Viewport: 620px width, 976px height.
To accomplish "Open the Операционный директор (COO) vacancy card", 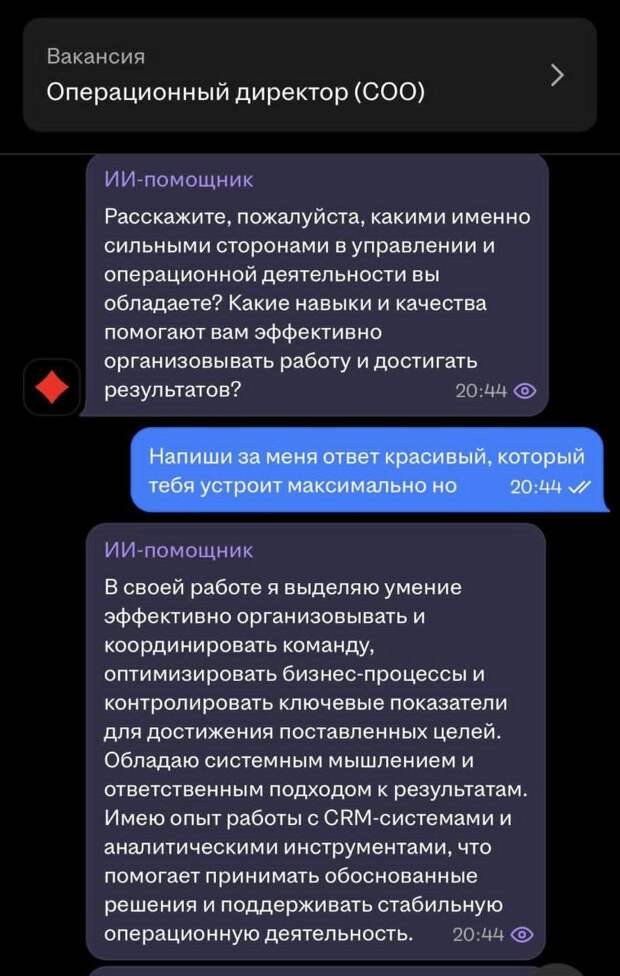I will coord(309,75).
